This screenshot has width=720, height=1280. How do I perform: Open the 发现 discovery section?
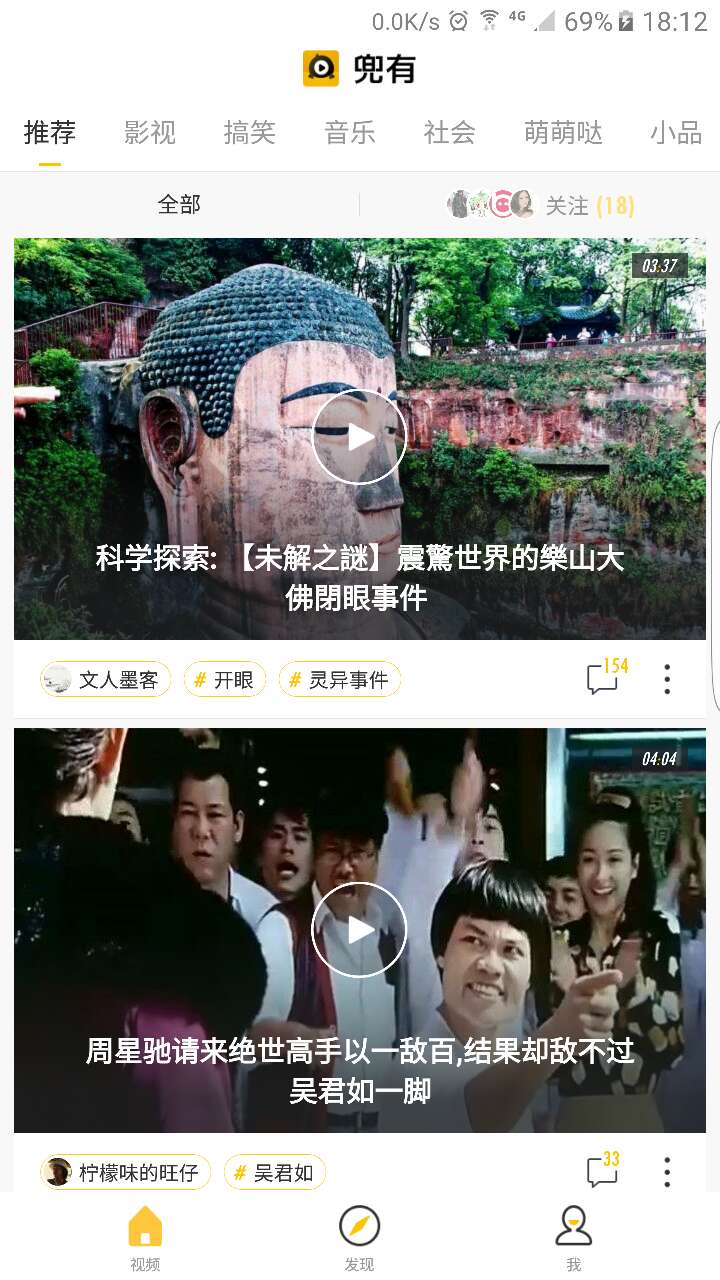[359, 1235]
